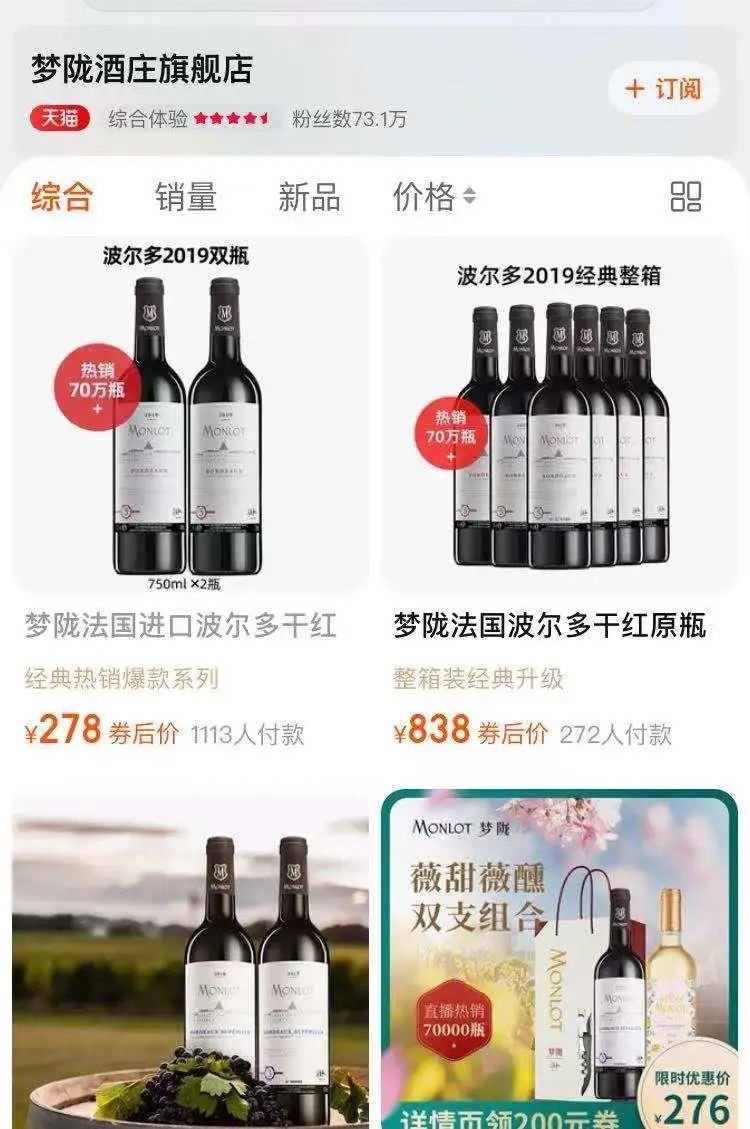This screenshot has height=1129, width=750.
Task: Click the 热销70万瓶 badge on case product
Action: tap(453, 431)
